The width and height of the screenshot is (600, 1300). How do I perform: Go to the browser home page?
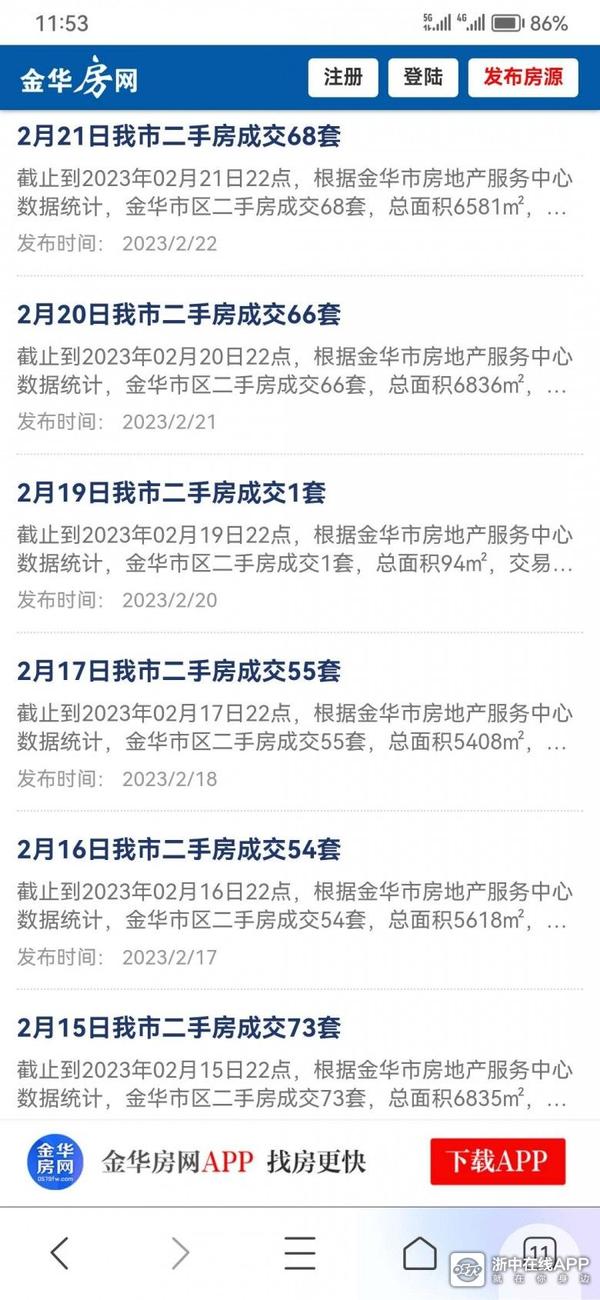(x=420, y=1252)
